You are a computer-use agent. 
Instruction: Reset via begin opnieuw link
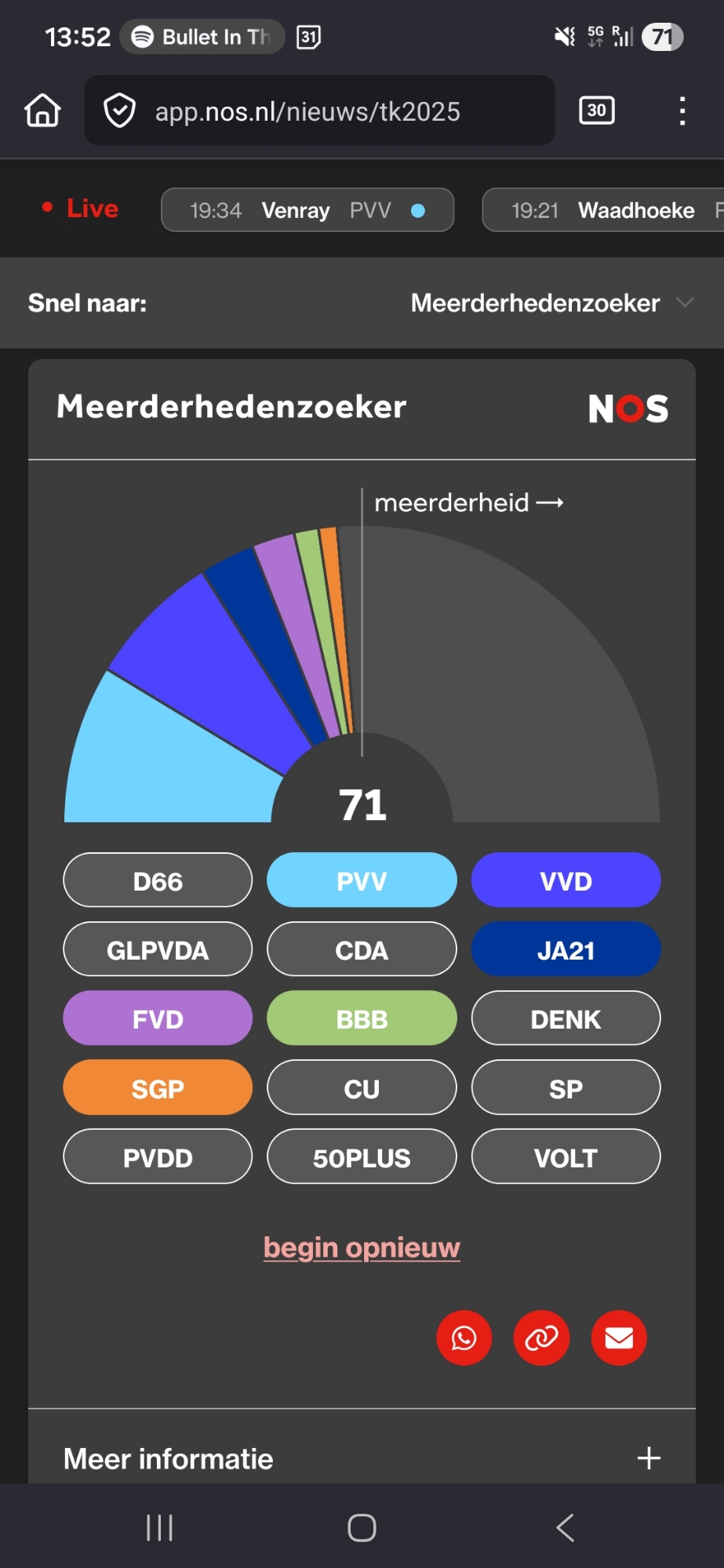(x=362, y=1247)
